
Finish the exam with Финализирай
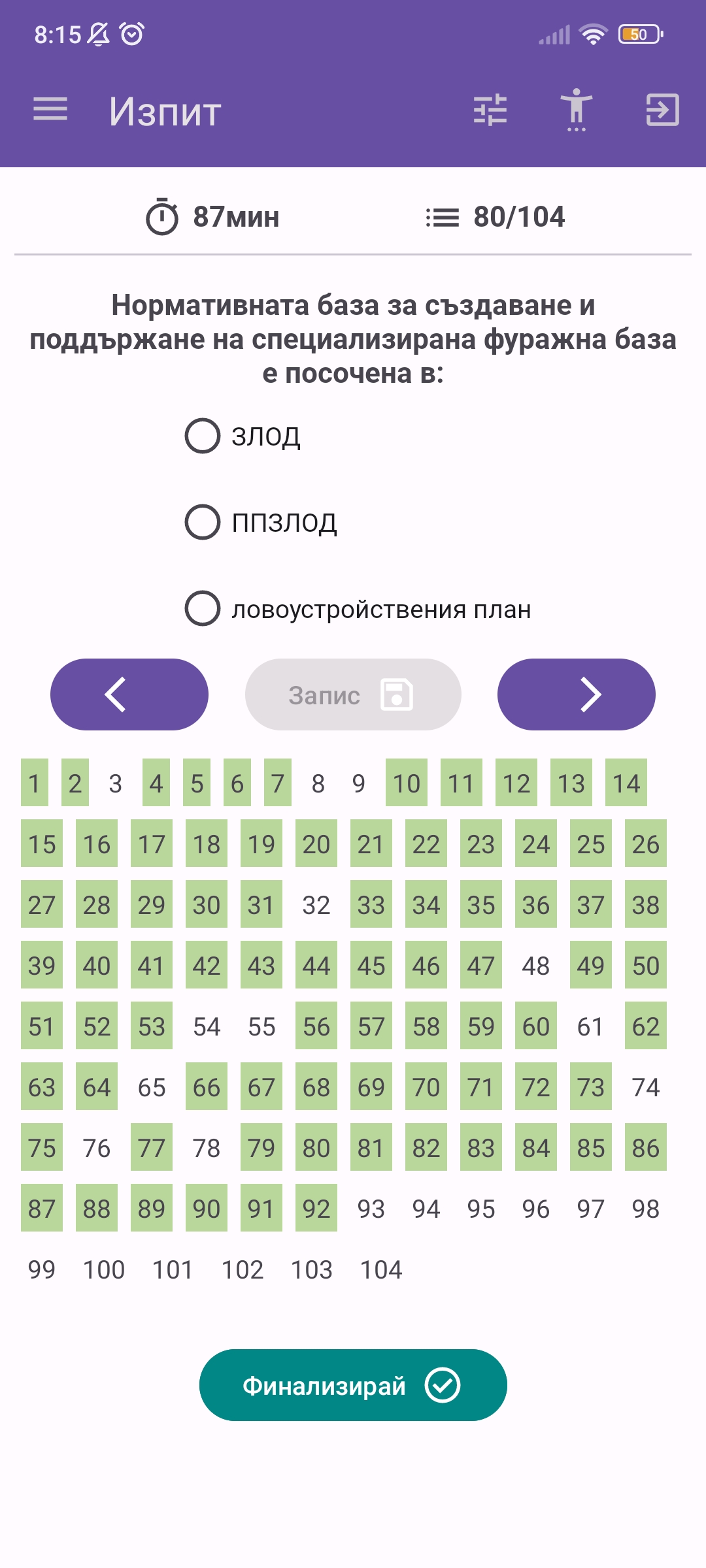(x=353, y=1384)
